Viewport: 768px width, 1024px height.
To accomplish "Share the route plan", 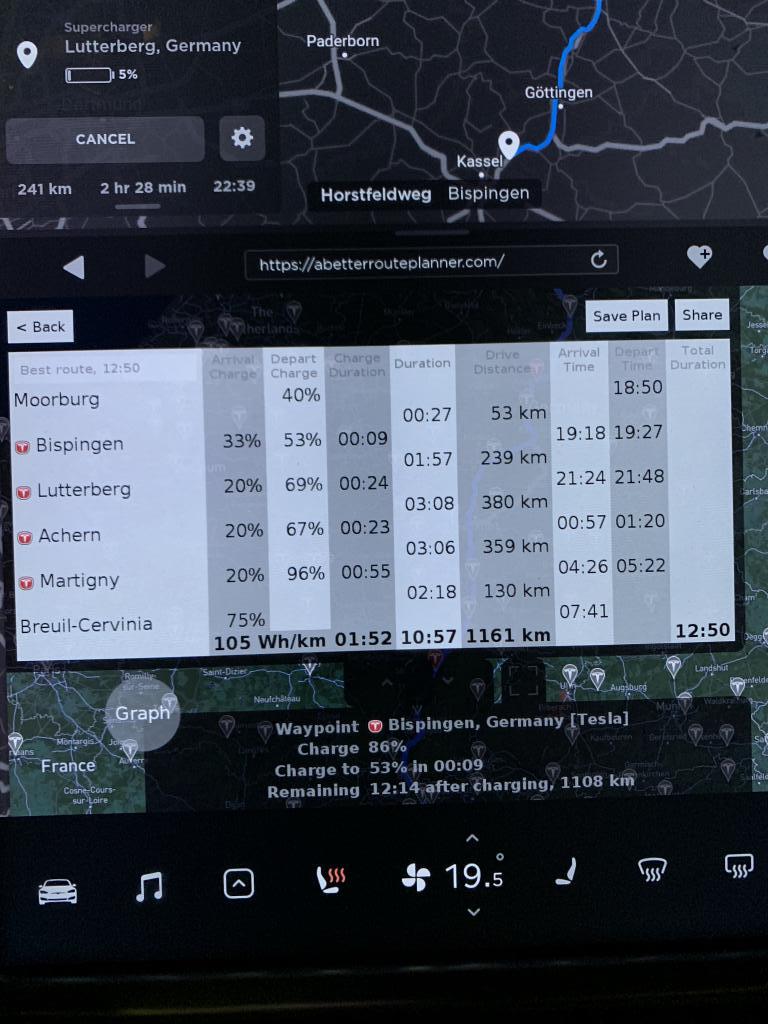I will 702,314.
